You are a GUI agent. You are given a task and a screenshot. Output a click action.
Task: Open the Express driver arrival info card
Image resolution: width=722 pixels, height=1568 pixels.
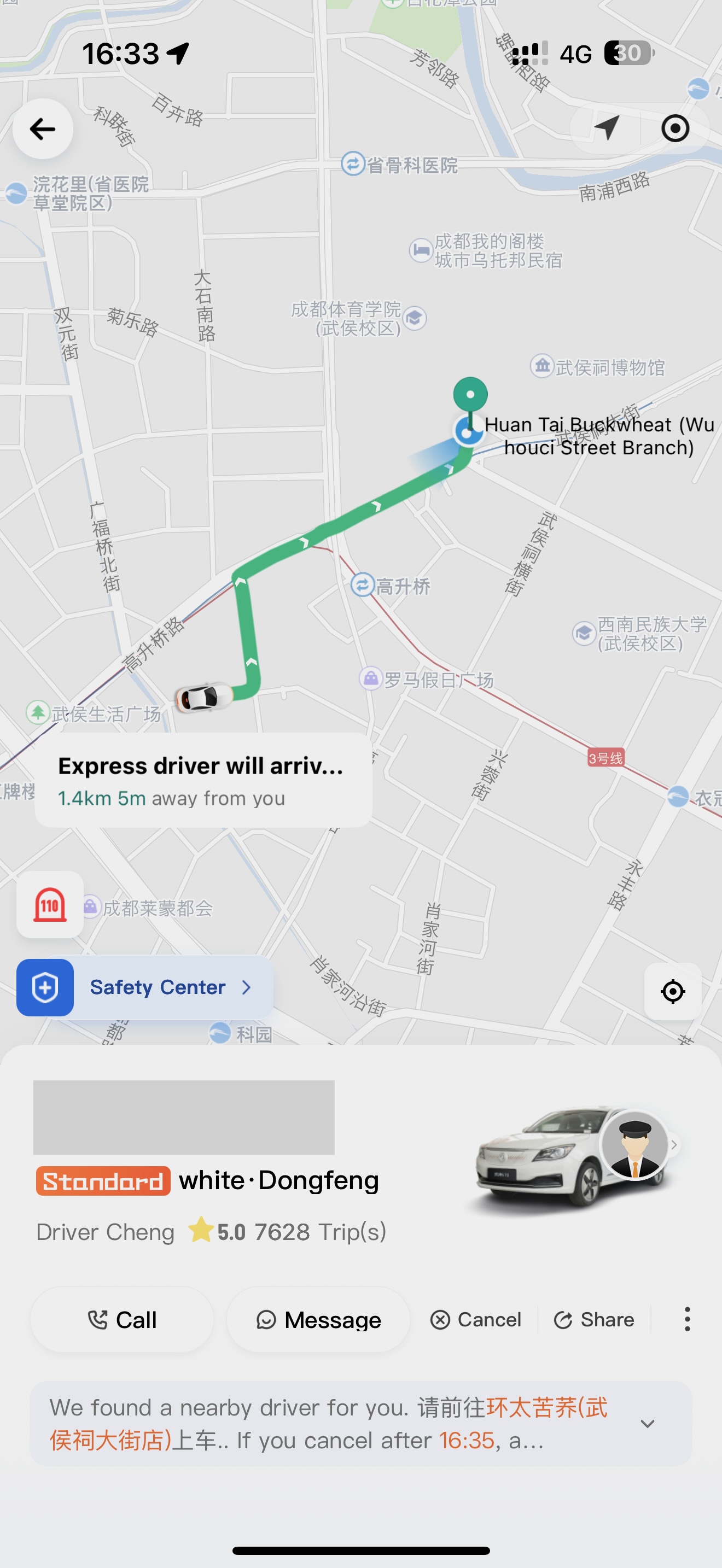203,780
